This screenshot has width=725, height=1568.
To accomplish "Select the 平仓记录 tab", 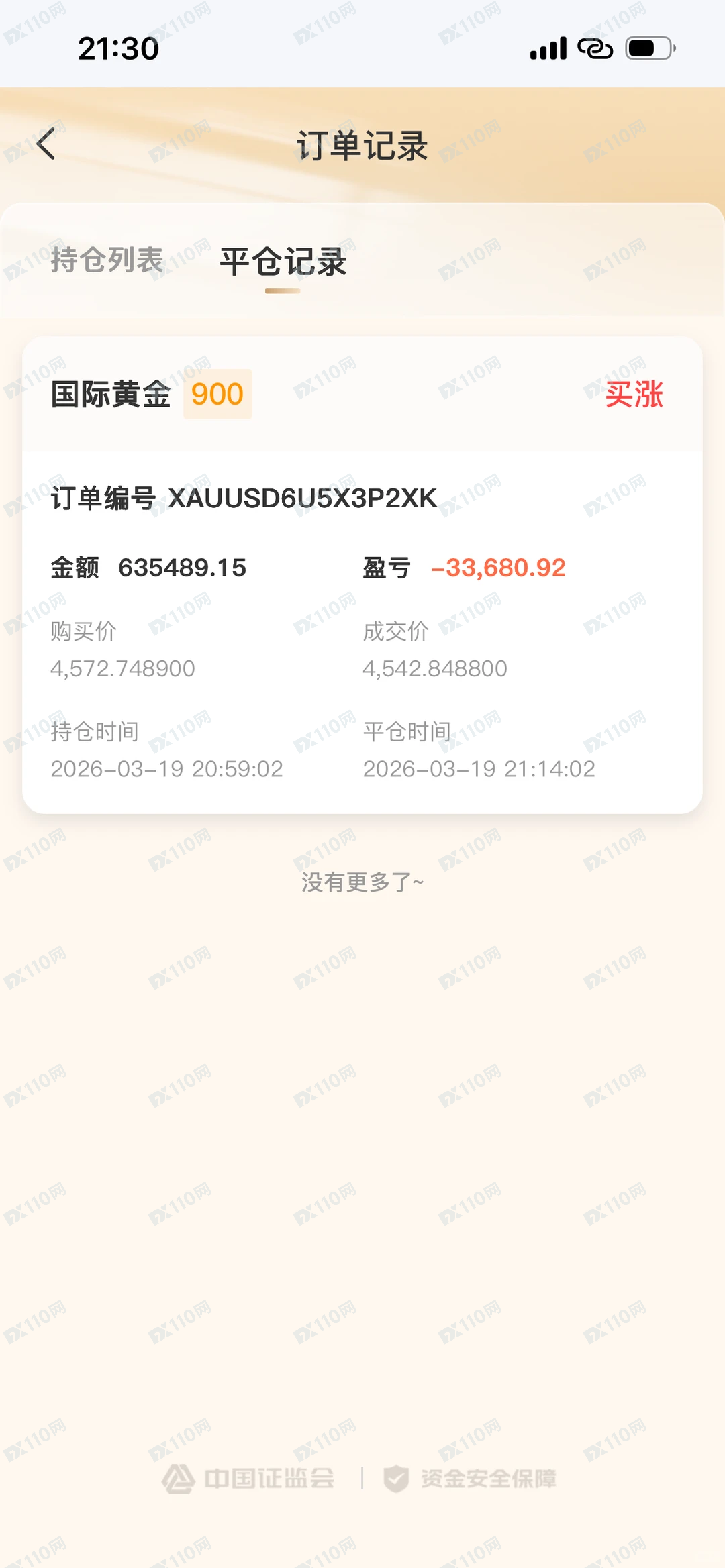I will pos(283,262).
